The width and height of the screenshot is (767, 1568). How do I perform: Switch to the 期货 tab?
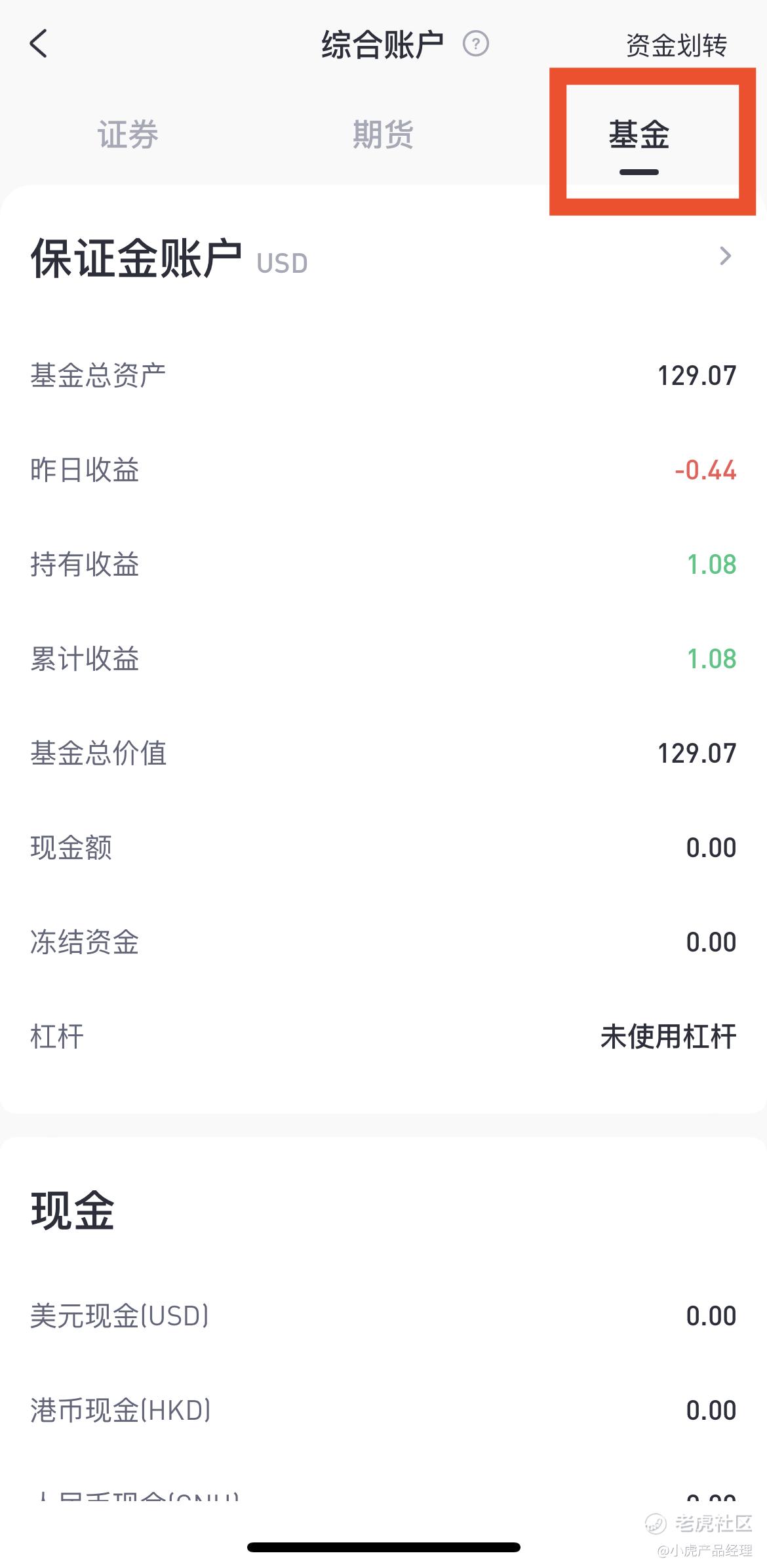383,135
